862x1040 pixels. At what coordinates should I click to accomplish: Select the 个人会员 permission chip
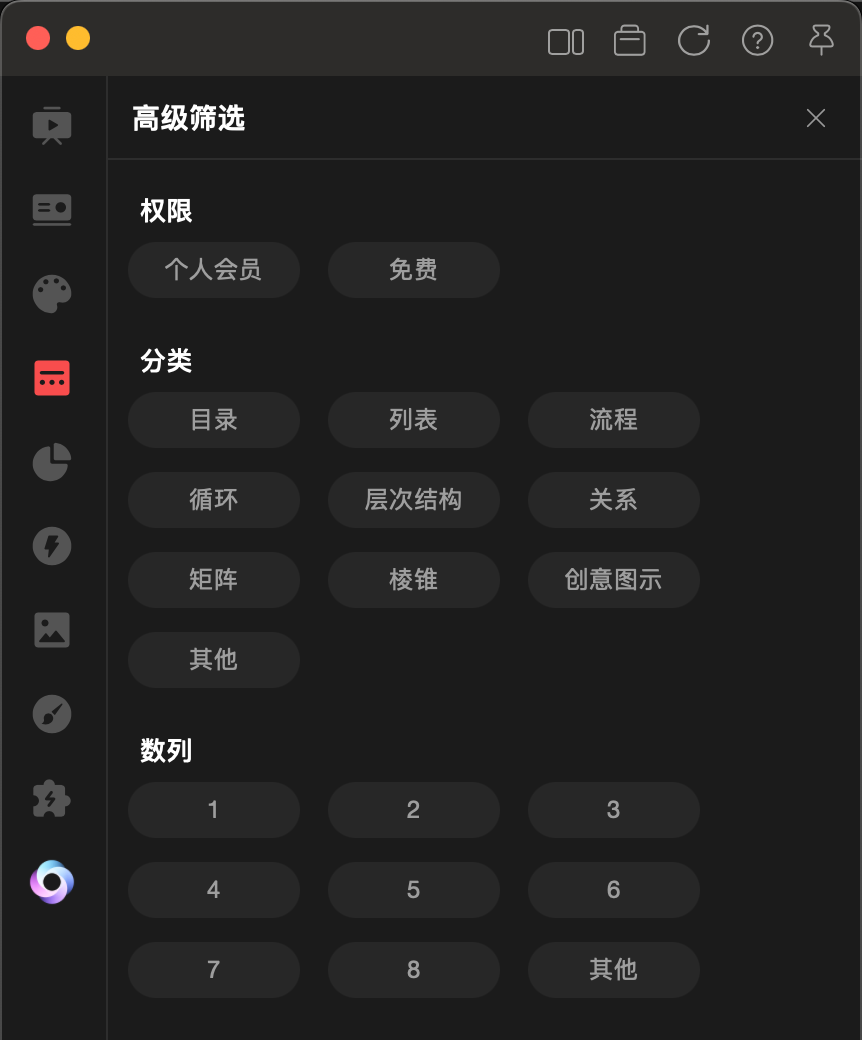214,270
